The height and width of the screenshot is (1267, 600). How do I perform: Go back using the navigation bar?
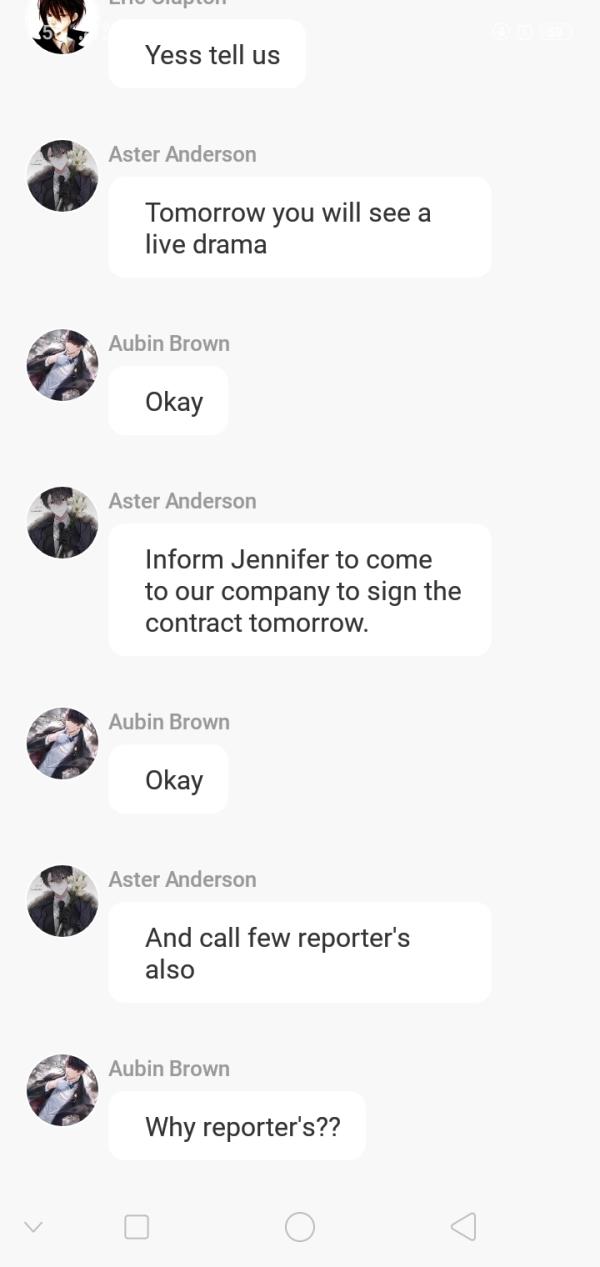pos(463,1227)
